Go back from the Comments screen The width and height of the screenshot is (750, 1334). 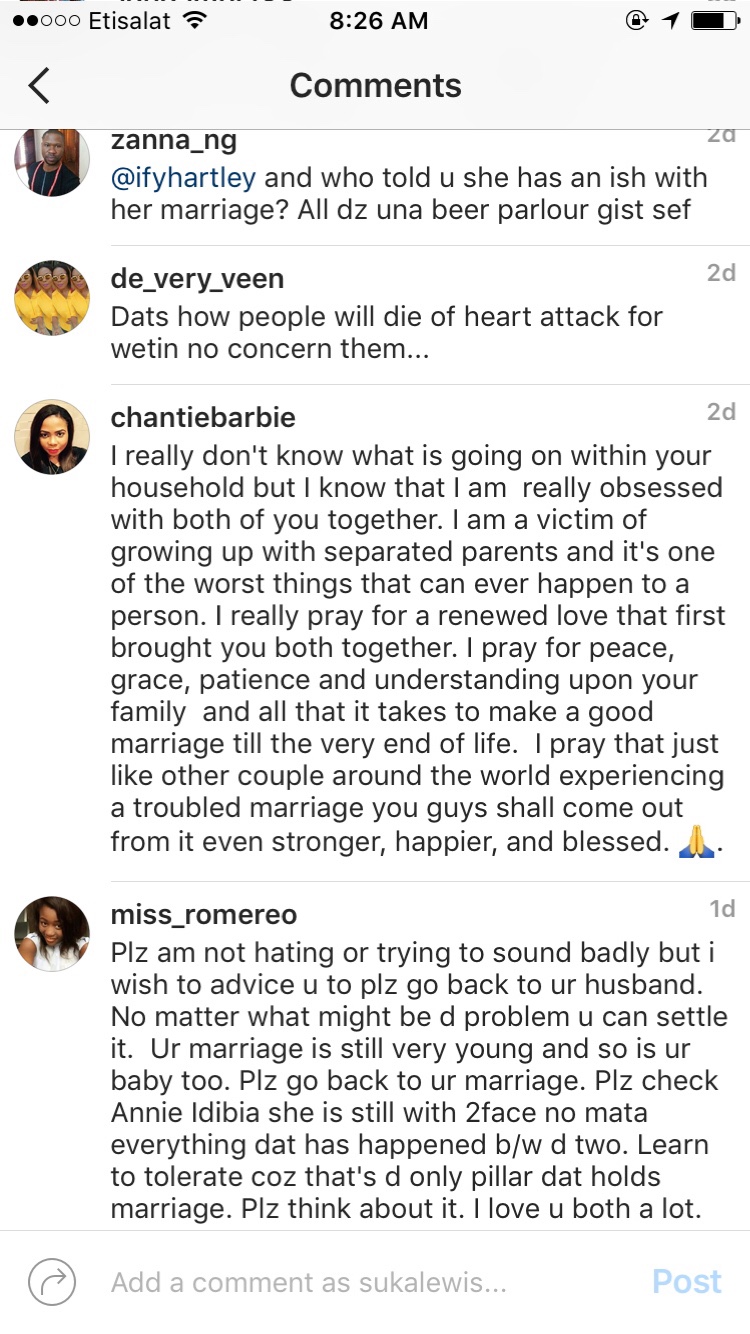pos(38,86)
